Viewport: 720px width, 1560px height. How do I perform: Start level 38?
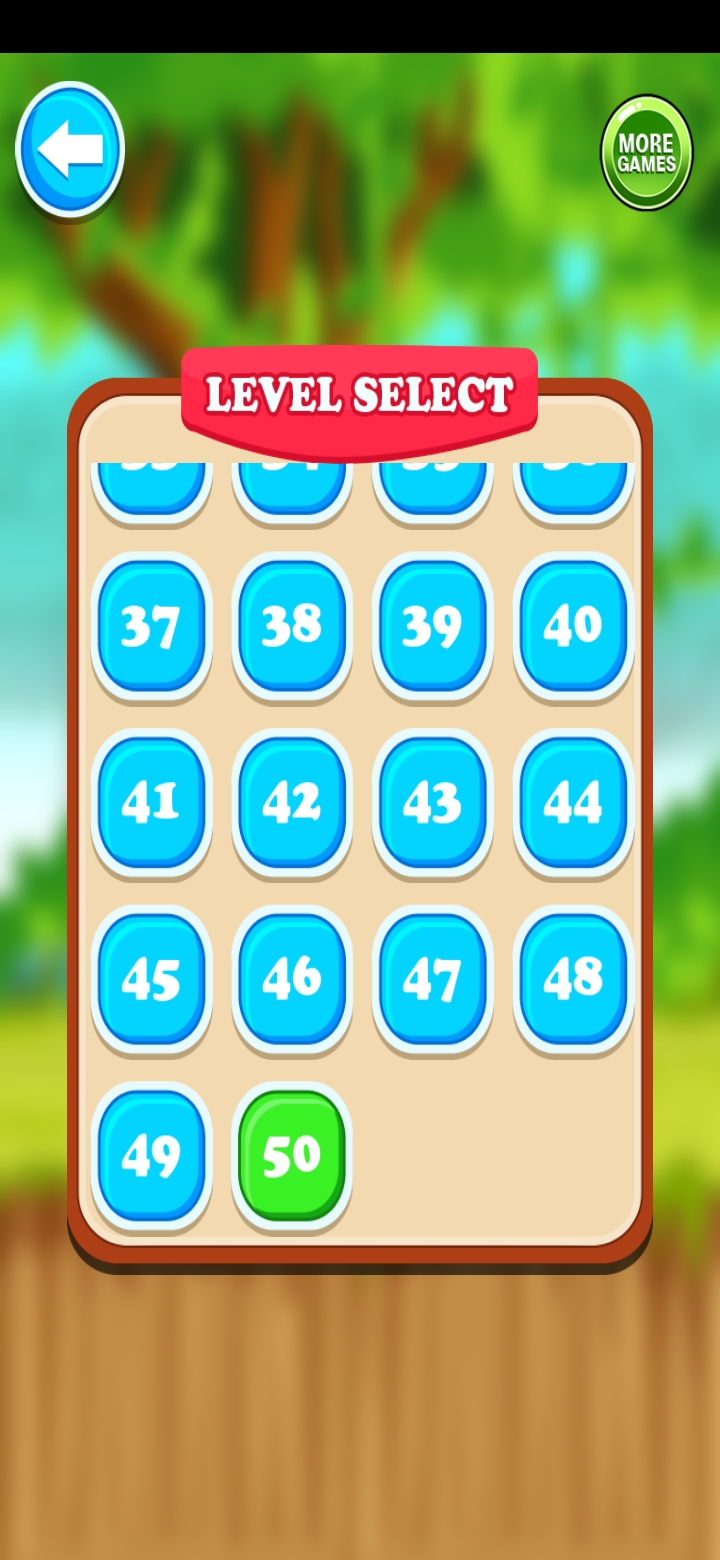292,626
